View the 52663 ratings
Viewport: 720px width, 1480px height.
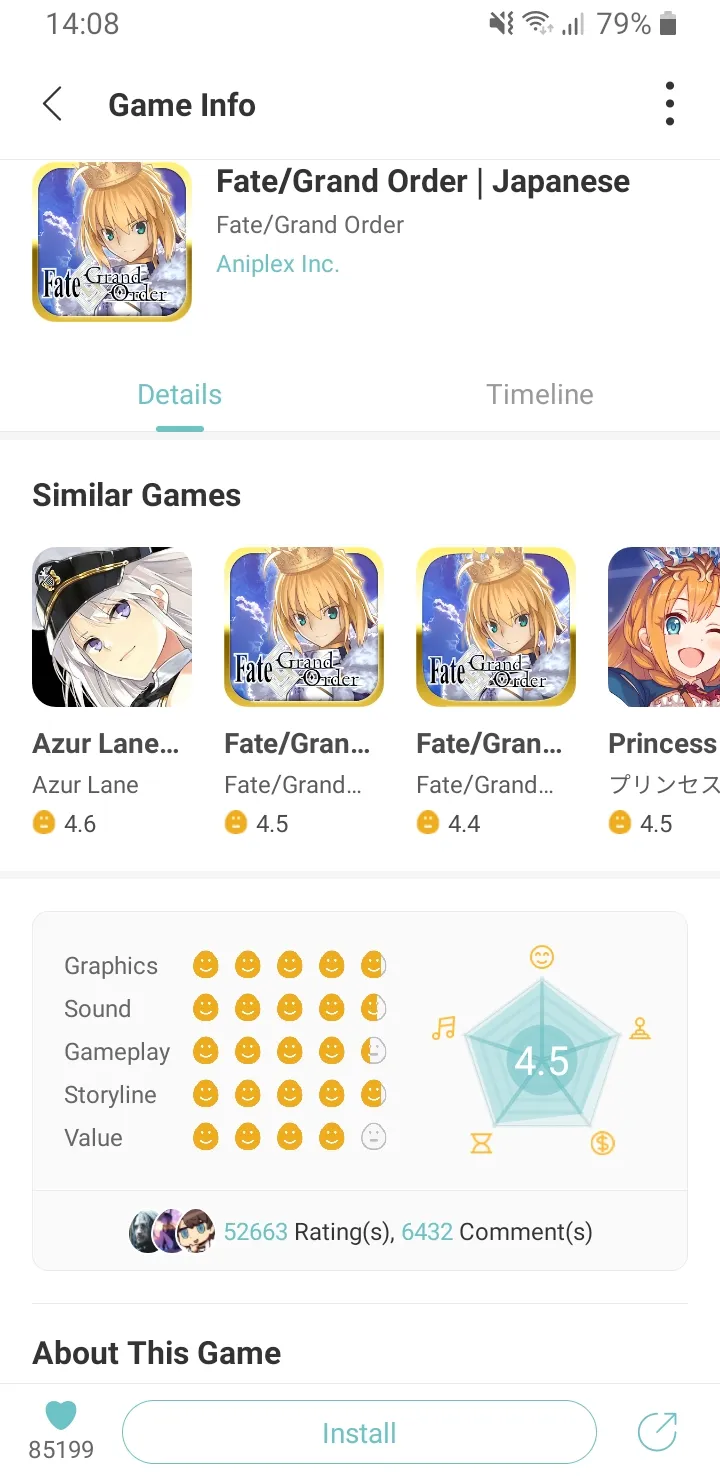(x=306, y=1232)
